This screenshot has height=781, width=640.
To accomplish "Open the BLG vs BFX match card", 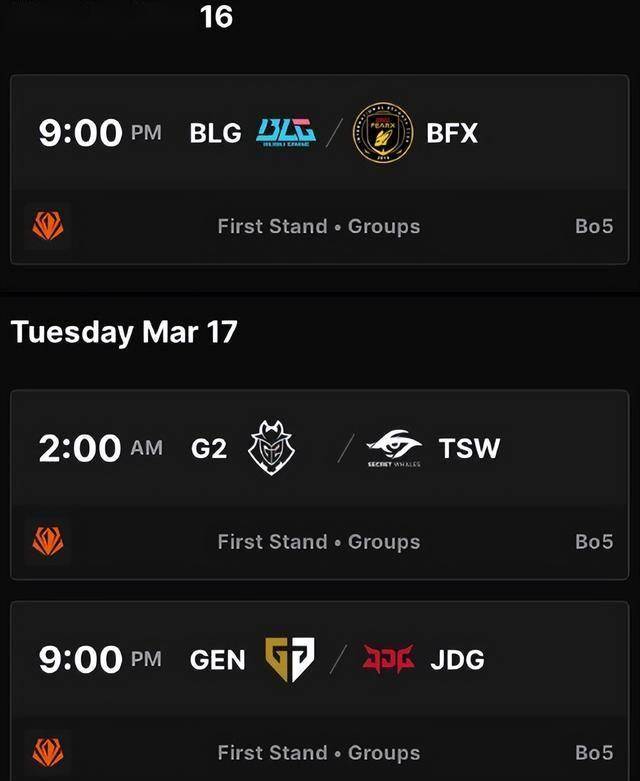I will pyautogui.click(x=320, y=168).
